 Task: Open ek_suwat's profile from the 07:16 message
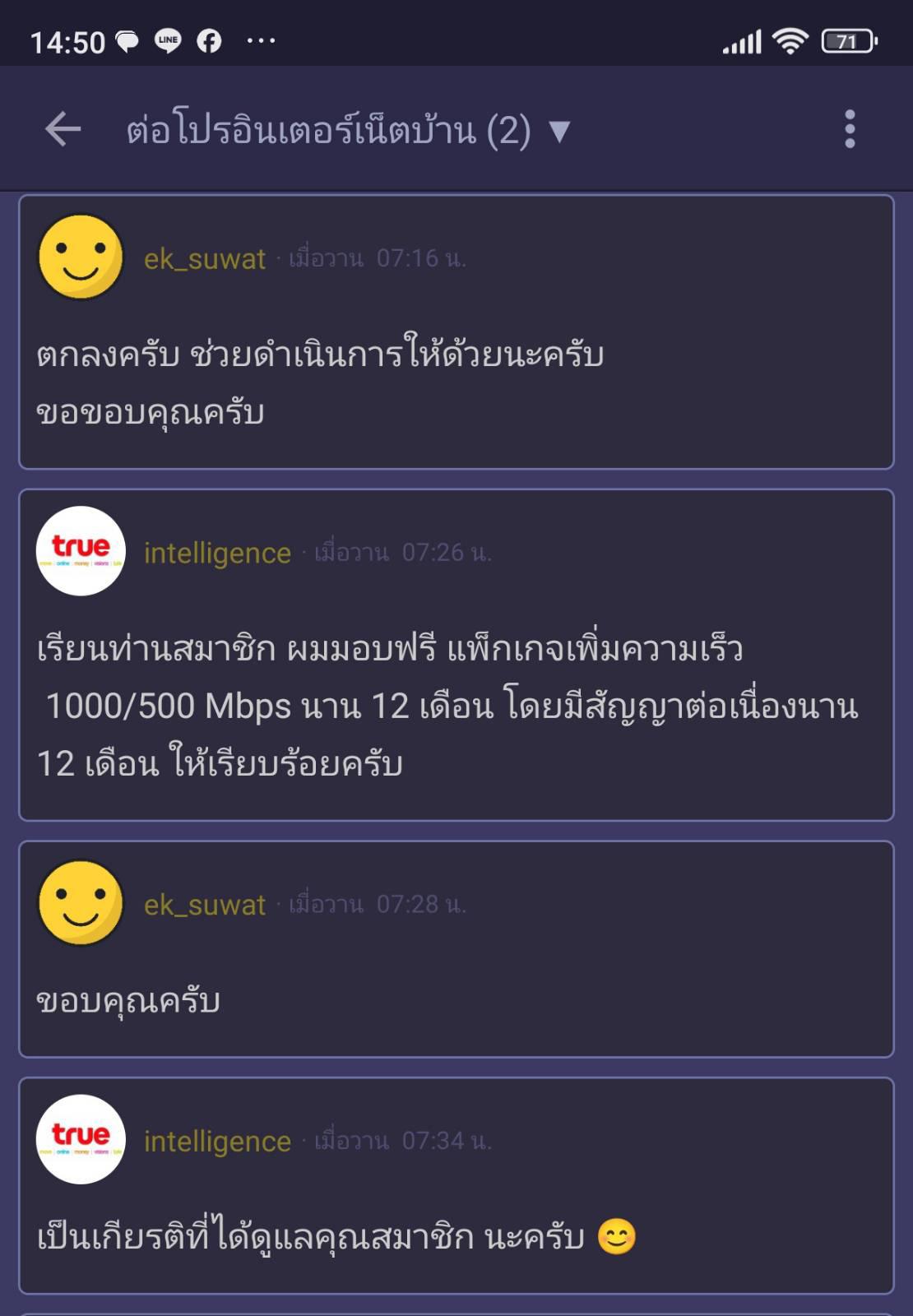(x=205, y=259)
